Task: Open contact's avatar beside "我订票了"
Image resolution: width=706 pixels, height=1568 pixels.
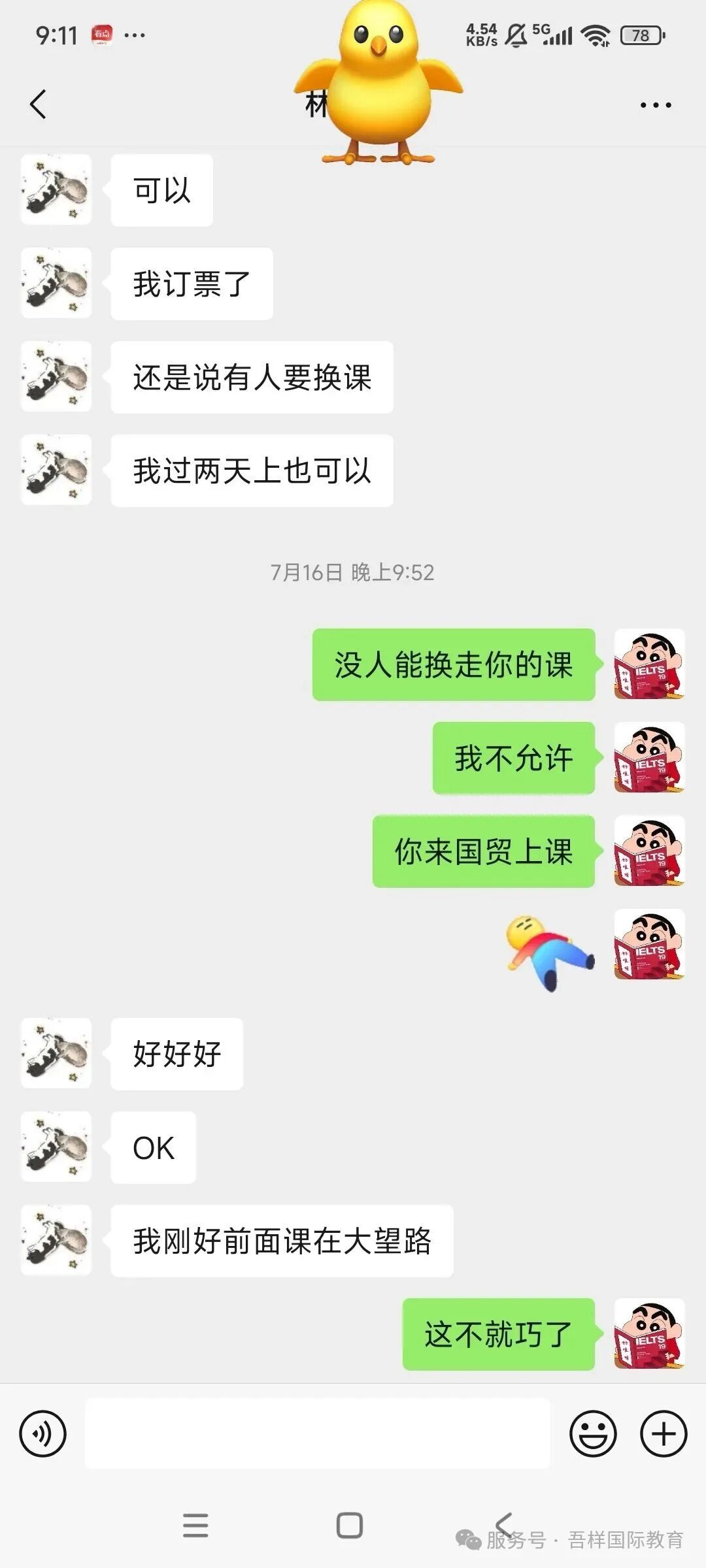Action: (56, 283)
